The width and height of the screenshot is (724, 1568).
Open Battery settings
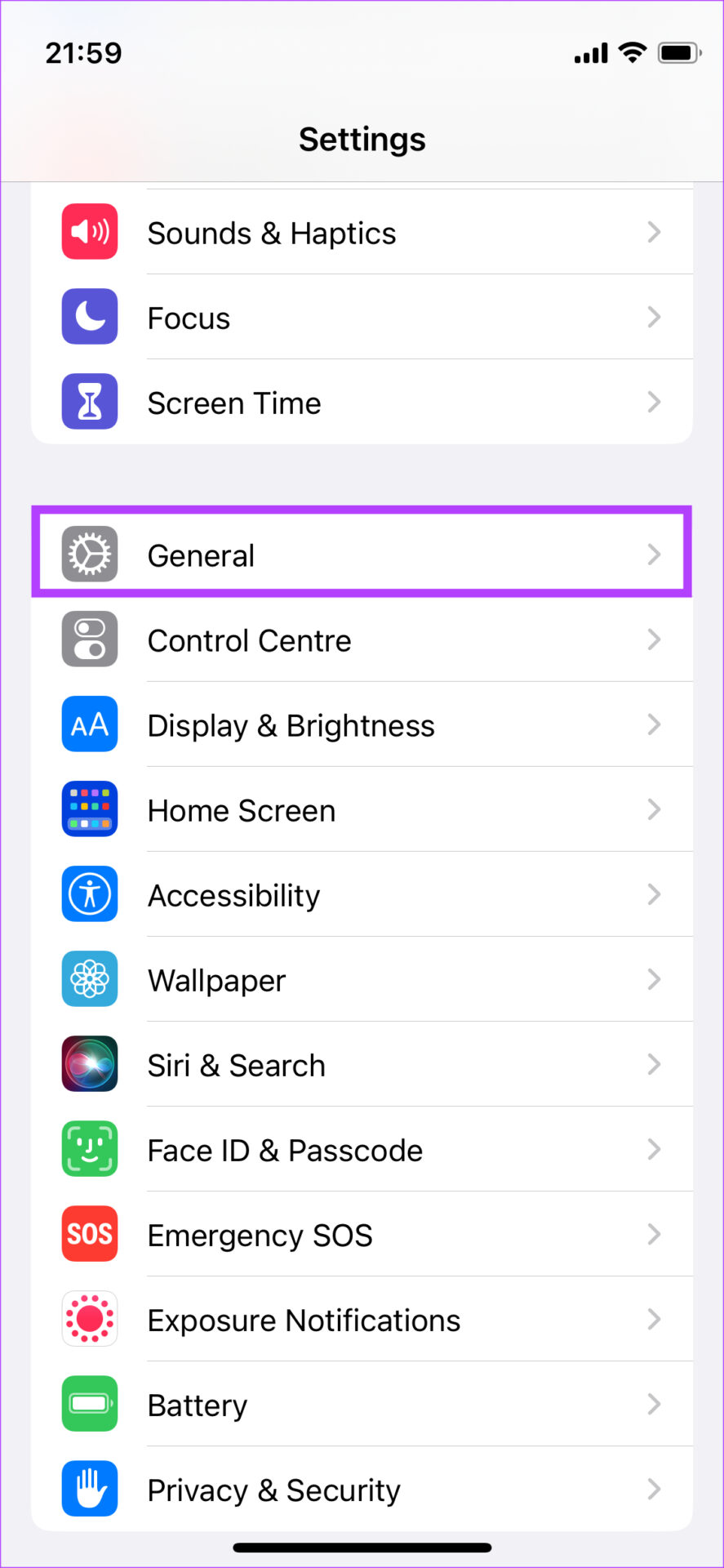pyautogui.click(x=362, y=1405)
